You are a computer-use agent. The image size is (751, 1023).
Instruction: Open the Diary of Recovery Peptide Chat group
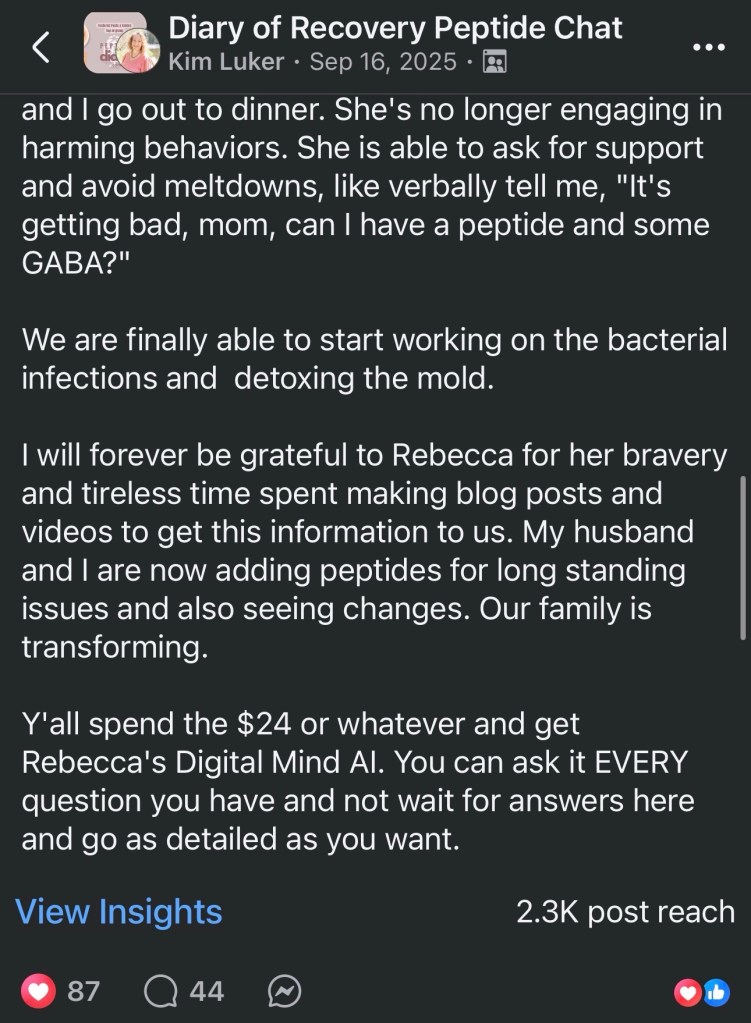coord(395,27)
